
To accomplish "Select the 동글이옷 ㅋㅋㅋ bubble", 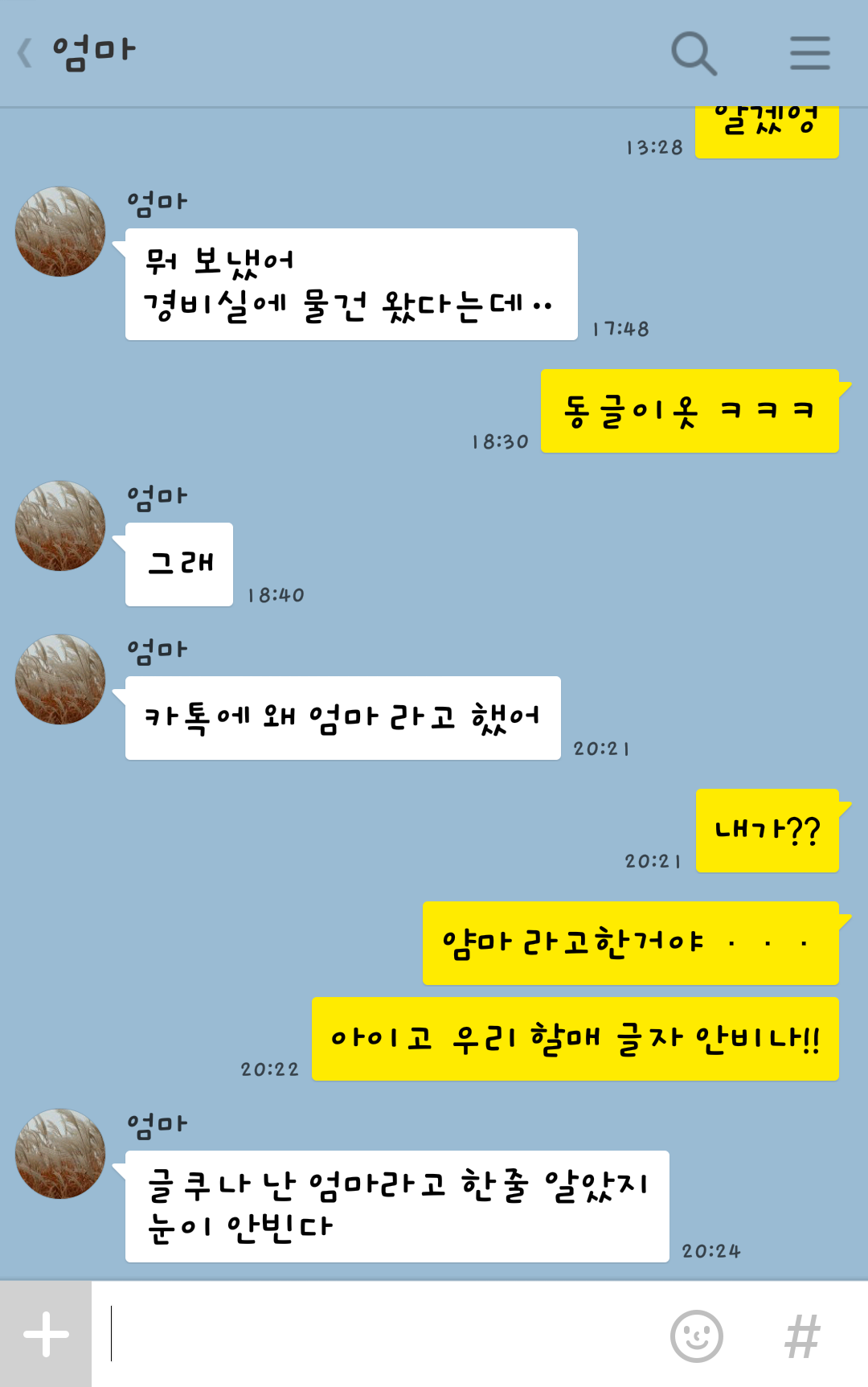I will coord(690,410).
